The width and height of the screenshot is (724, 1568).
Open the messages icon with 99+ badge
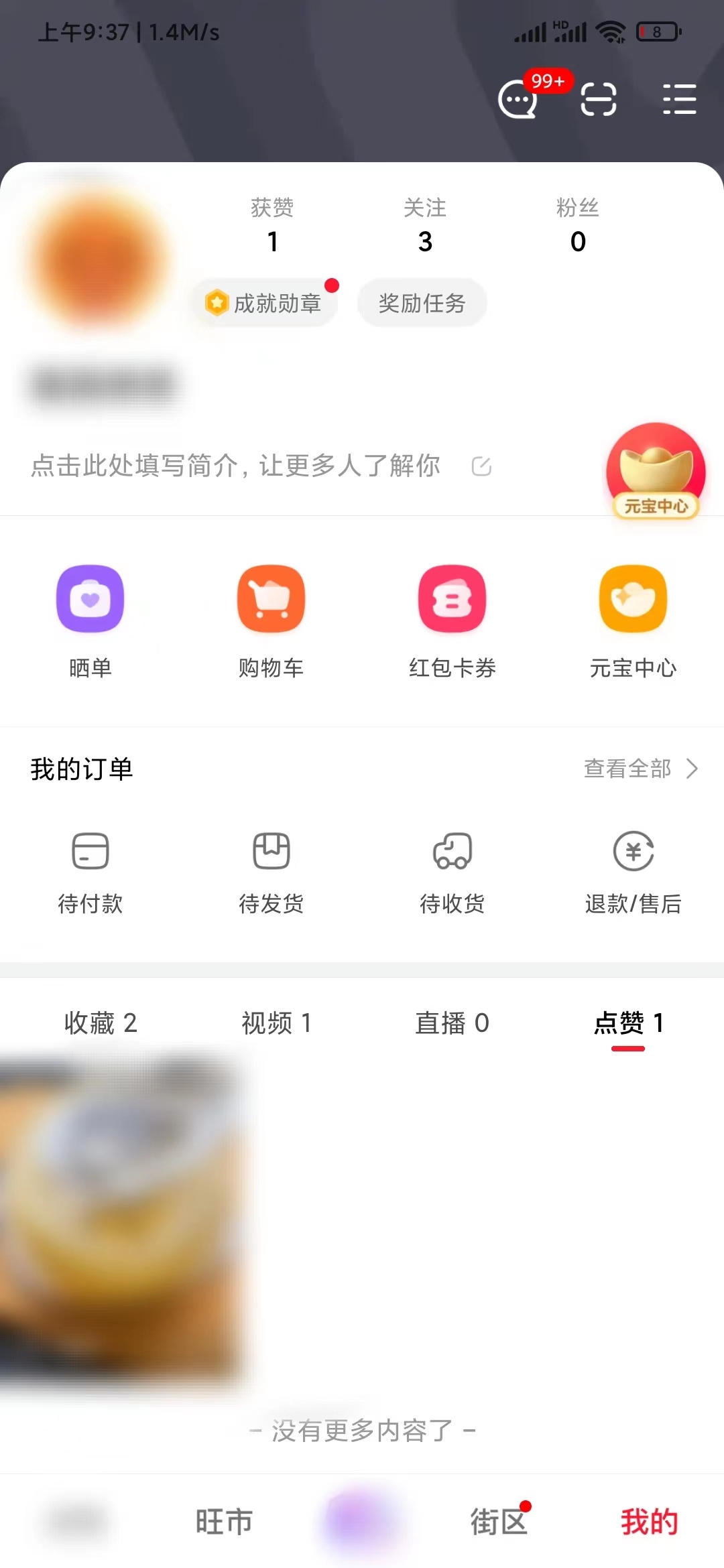517,99
